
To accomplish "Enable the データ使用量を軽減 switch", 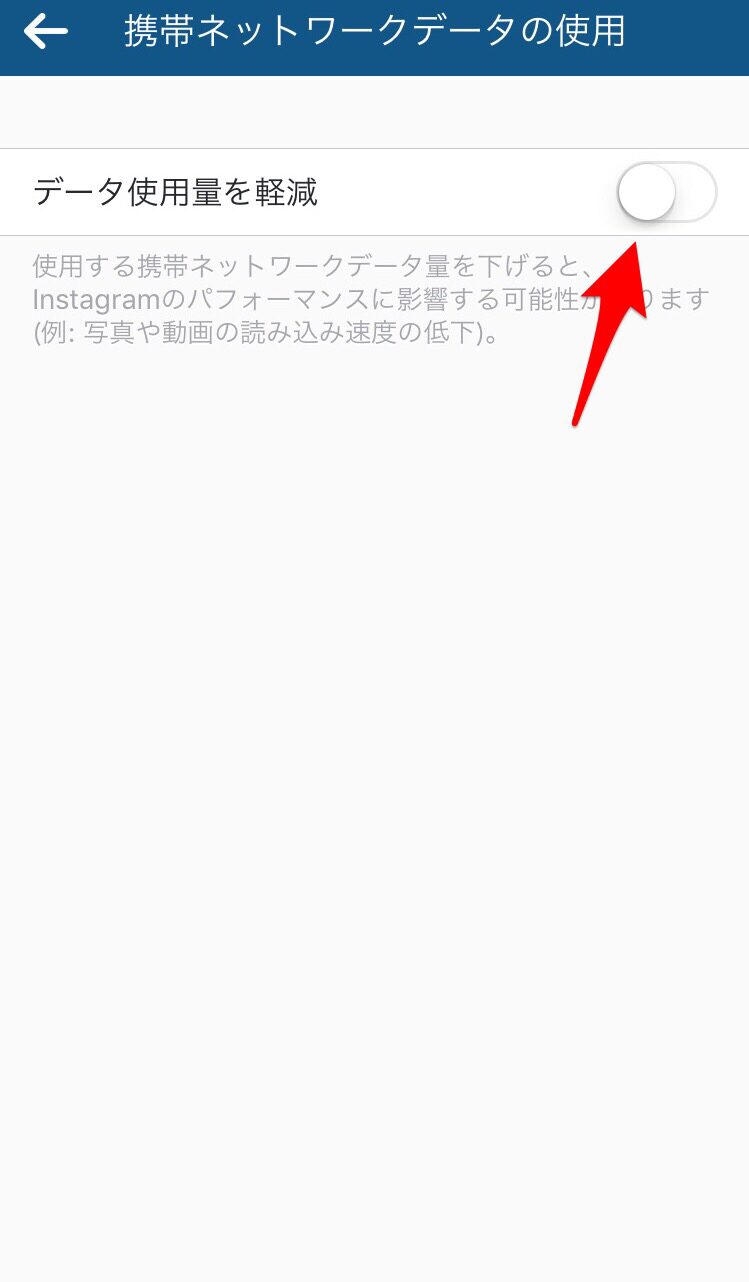I will (667, 192).
